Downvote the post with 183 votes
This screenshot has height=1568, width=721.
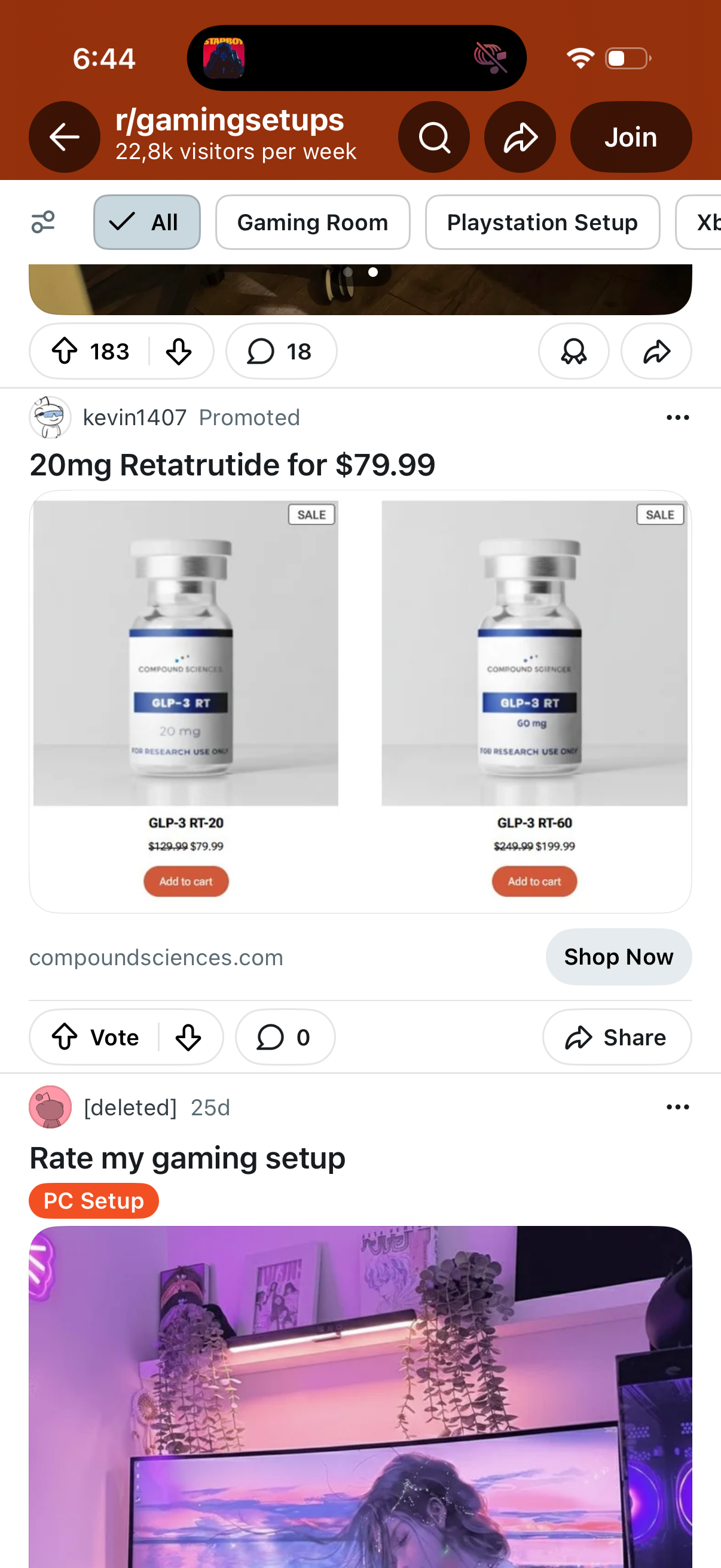click(x=179, y=351)
